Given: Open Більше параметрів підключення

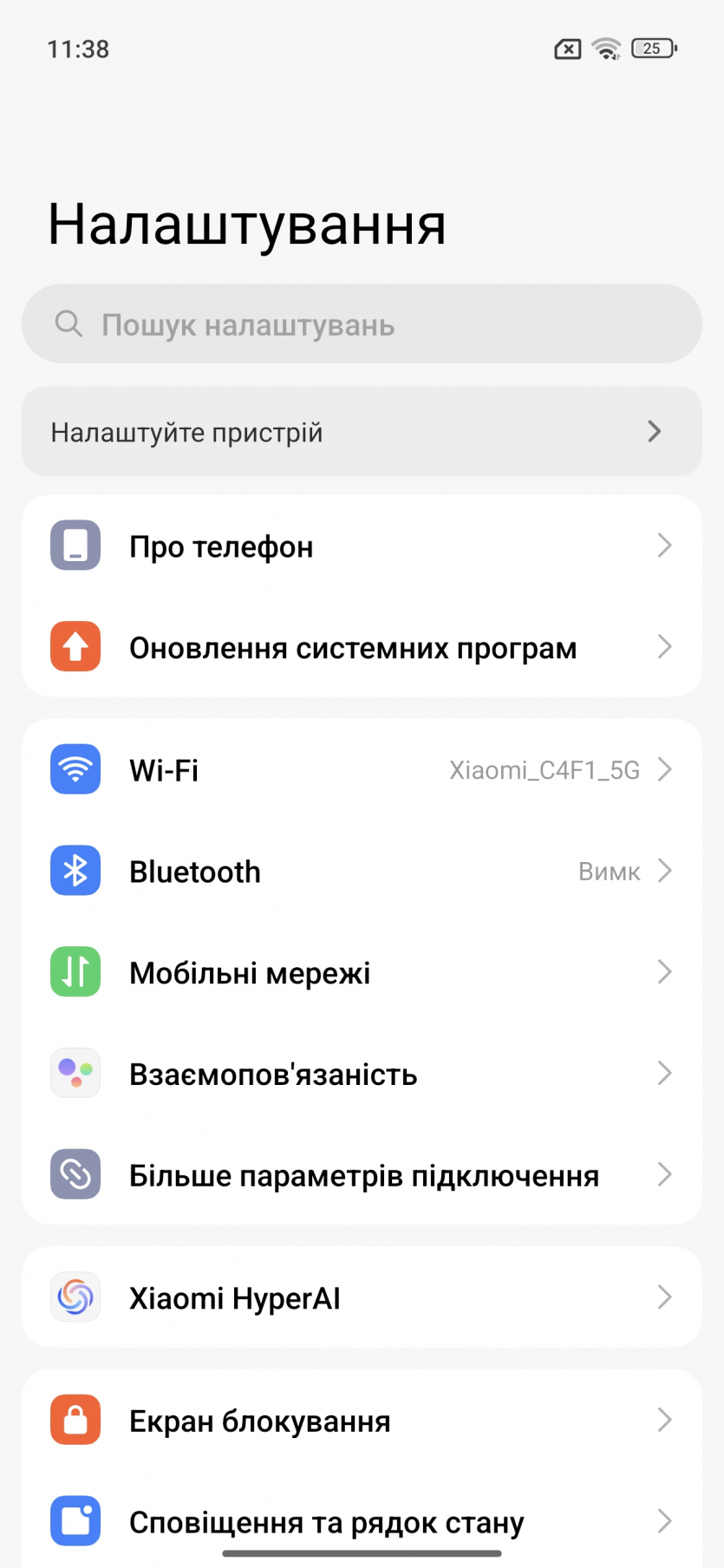Looking at the screenshot, I should coord(362,1175).
